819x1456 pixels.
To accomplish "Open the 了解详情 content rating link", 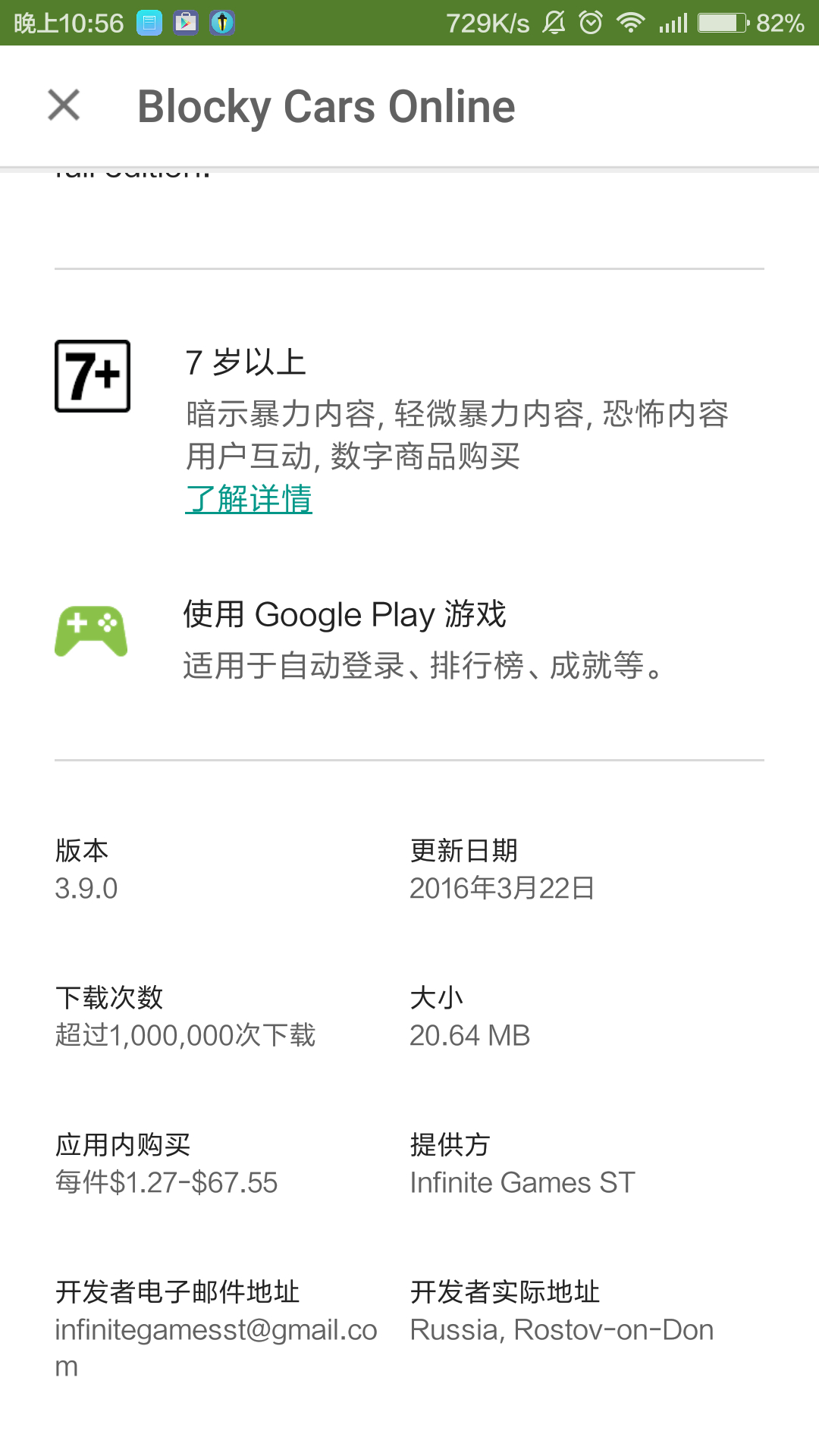I will pos(249,499).
